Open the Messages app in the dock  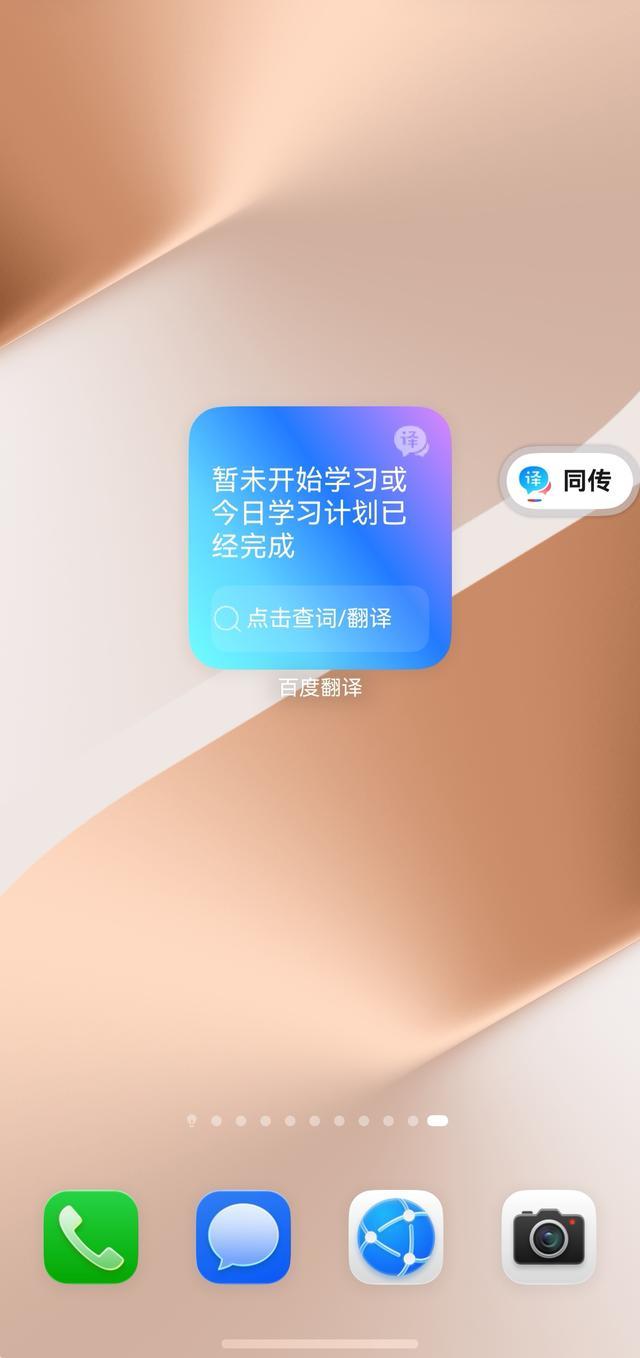click(243, 1237)
